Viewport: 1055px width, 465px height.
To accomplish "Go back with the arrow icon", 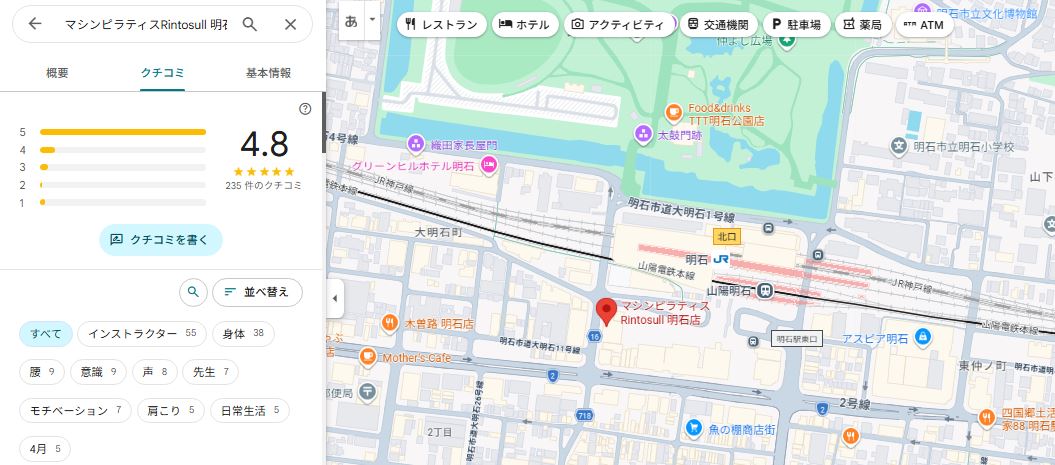I will [35, 24].
